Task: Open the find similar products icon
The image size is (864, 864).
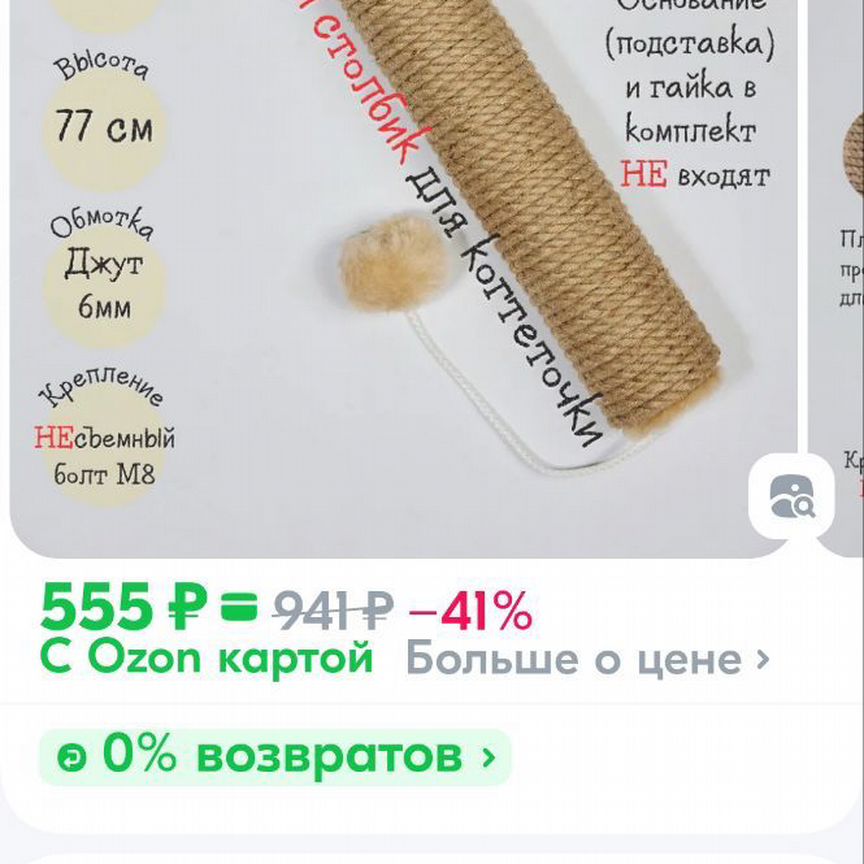Action: pyautogui.click(x=791, y=496)
